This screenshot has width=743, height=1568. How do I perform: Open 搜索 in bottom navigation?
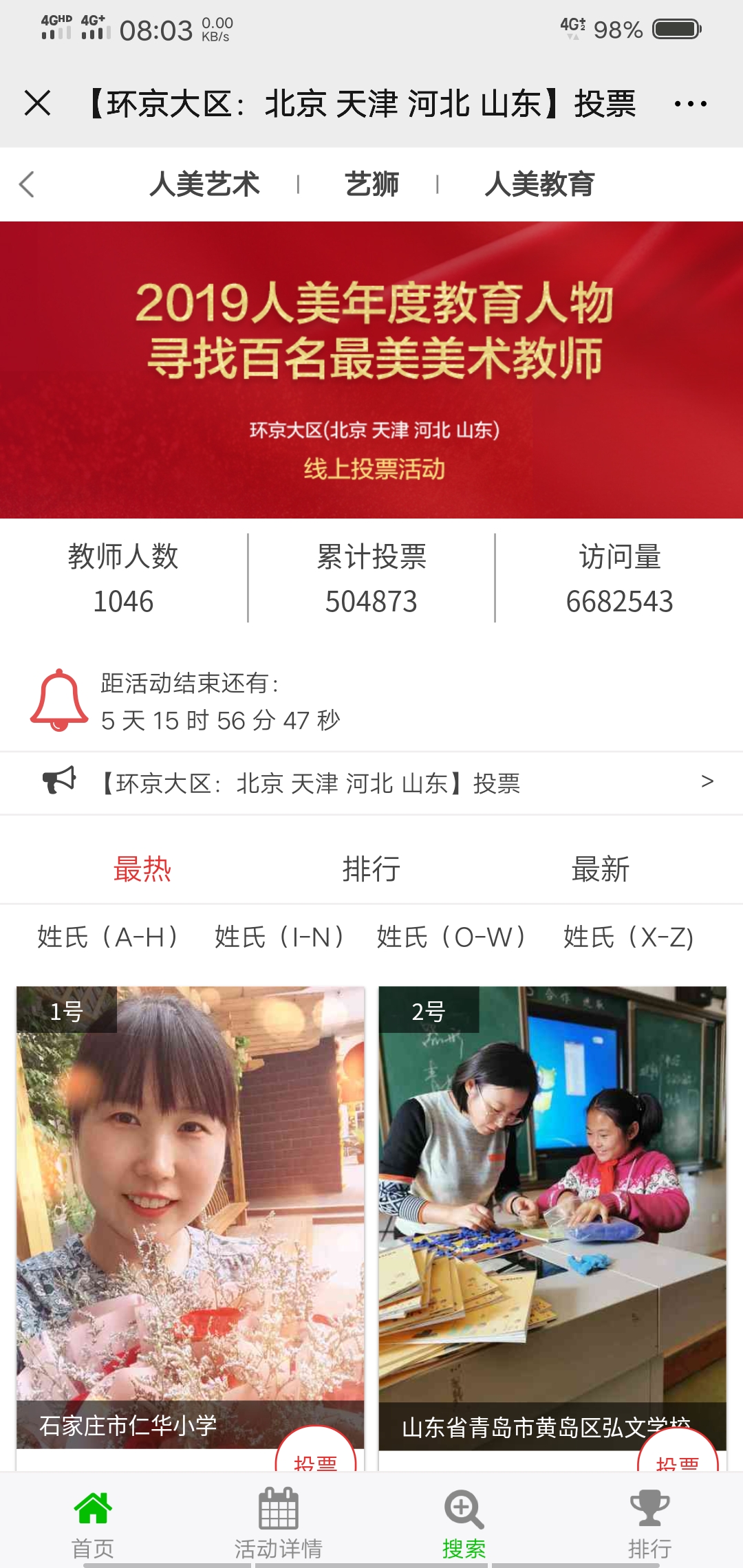464,1521
